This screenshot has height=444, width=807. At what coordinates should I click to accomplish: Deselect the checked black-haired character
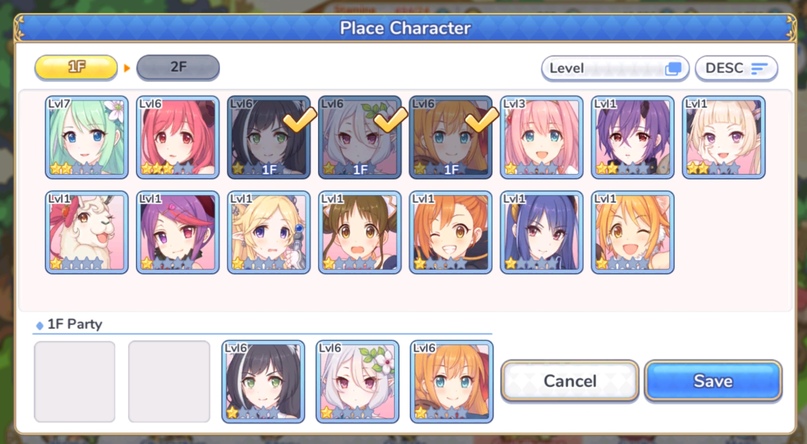coord(269,137)
